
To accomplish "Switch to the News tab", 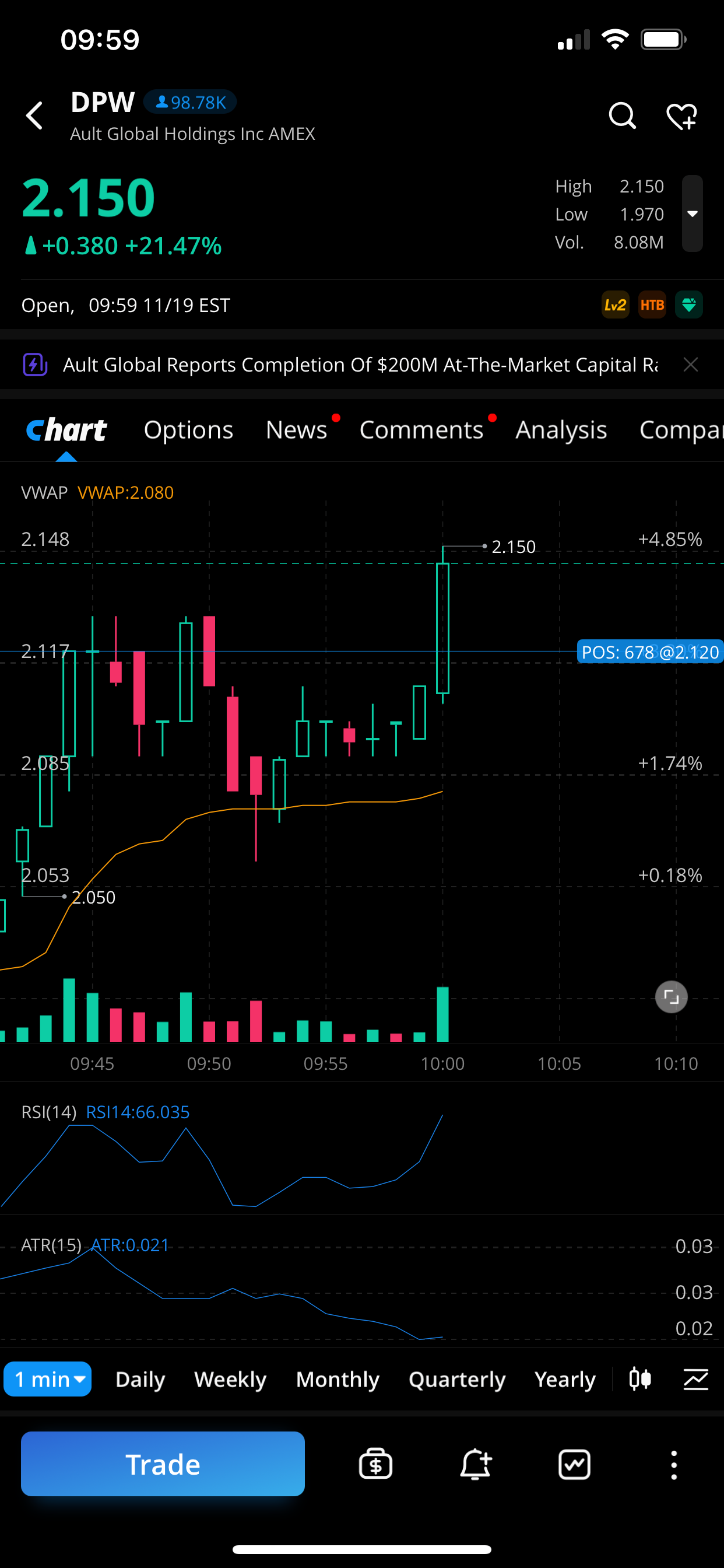I will click(x=296, y=430).
